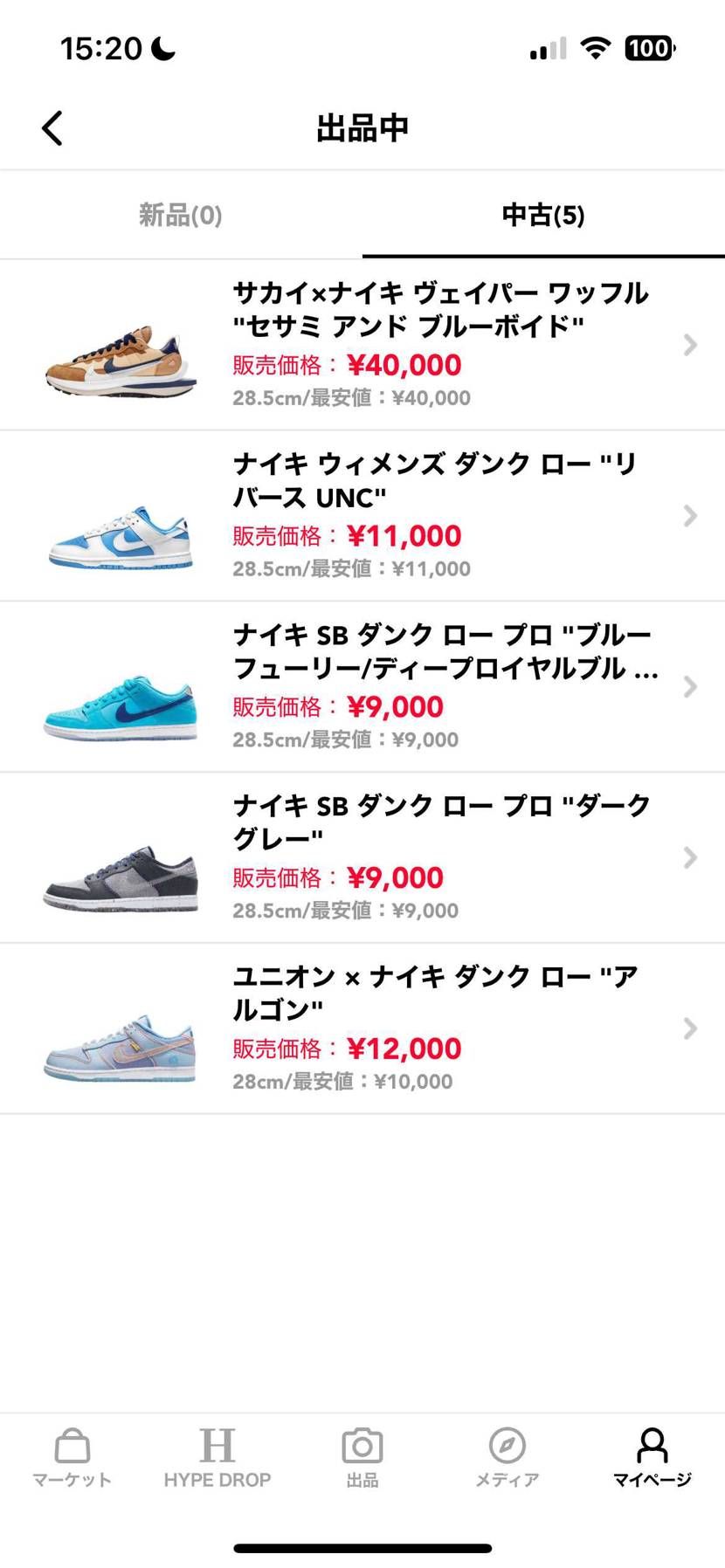Expand the SB Dunk Blue Fury listing
Screen dimensions: 725x1568
690,687
